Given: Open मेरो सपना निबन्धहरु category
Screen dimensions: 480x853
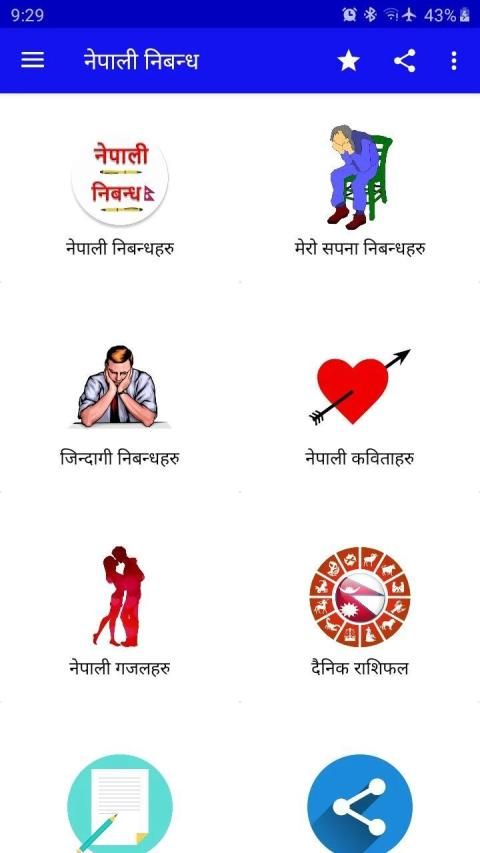Looking at the screenshot, I should point(360,189).
